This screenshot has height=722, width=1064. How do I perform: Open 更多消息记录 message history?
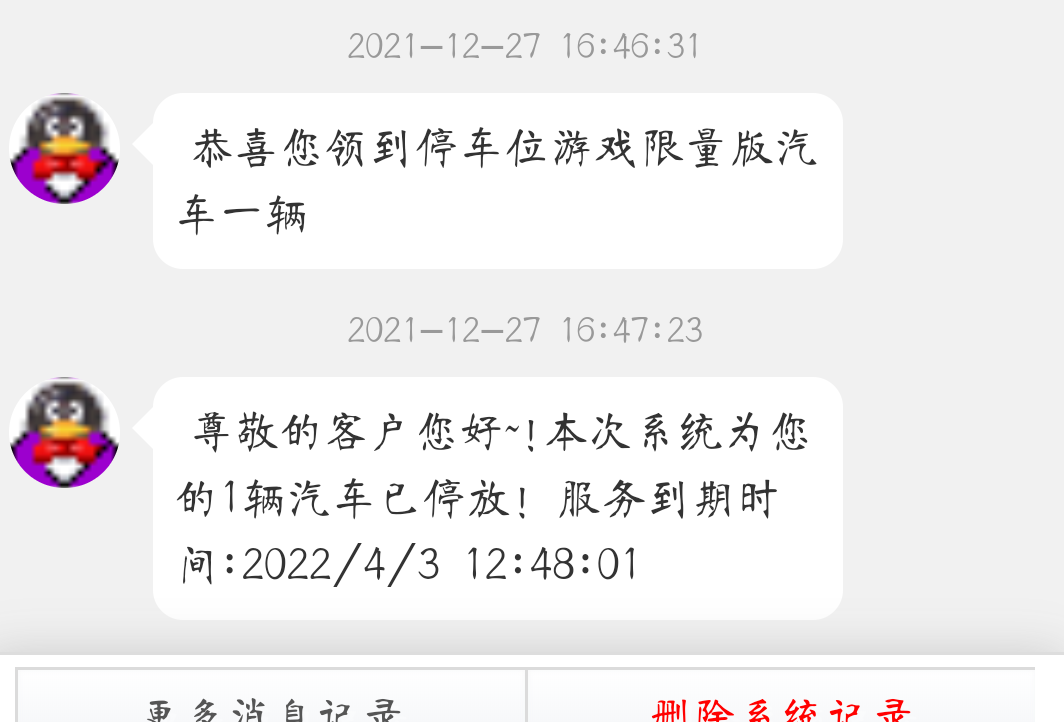[x=272, y=704]
